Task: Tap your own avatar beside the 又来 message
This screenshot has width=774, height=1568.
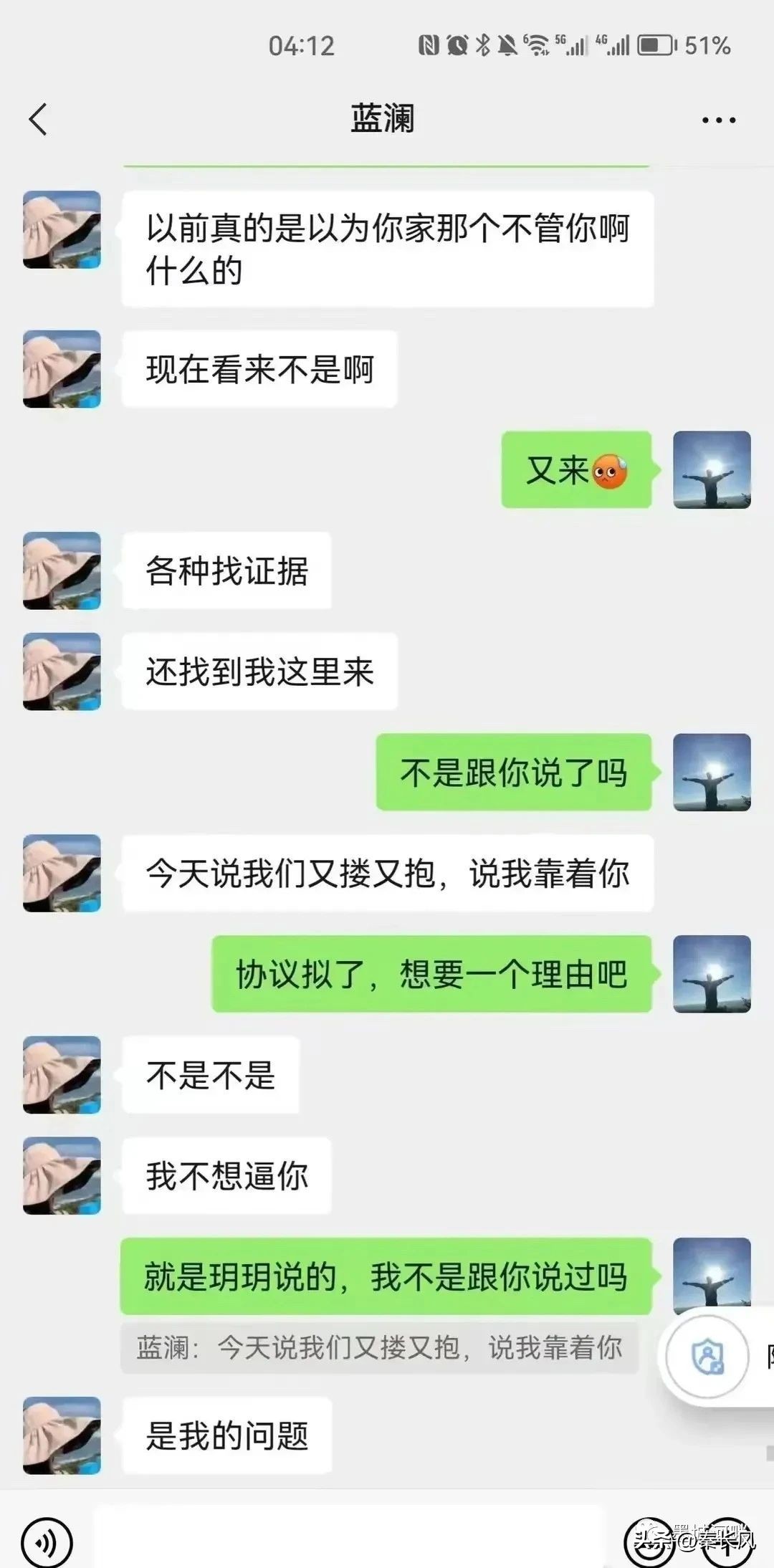Action: 712,471
